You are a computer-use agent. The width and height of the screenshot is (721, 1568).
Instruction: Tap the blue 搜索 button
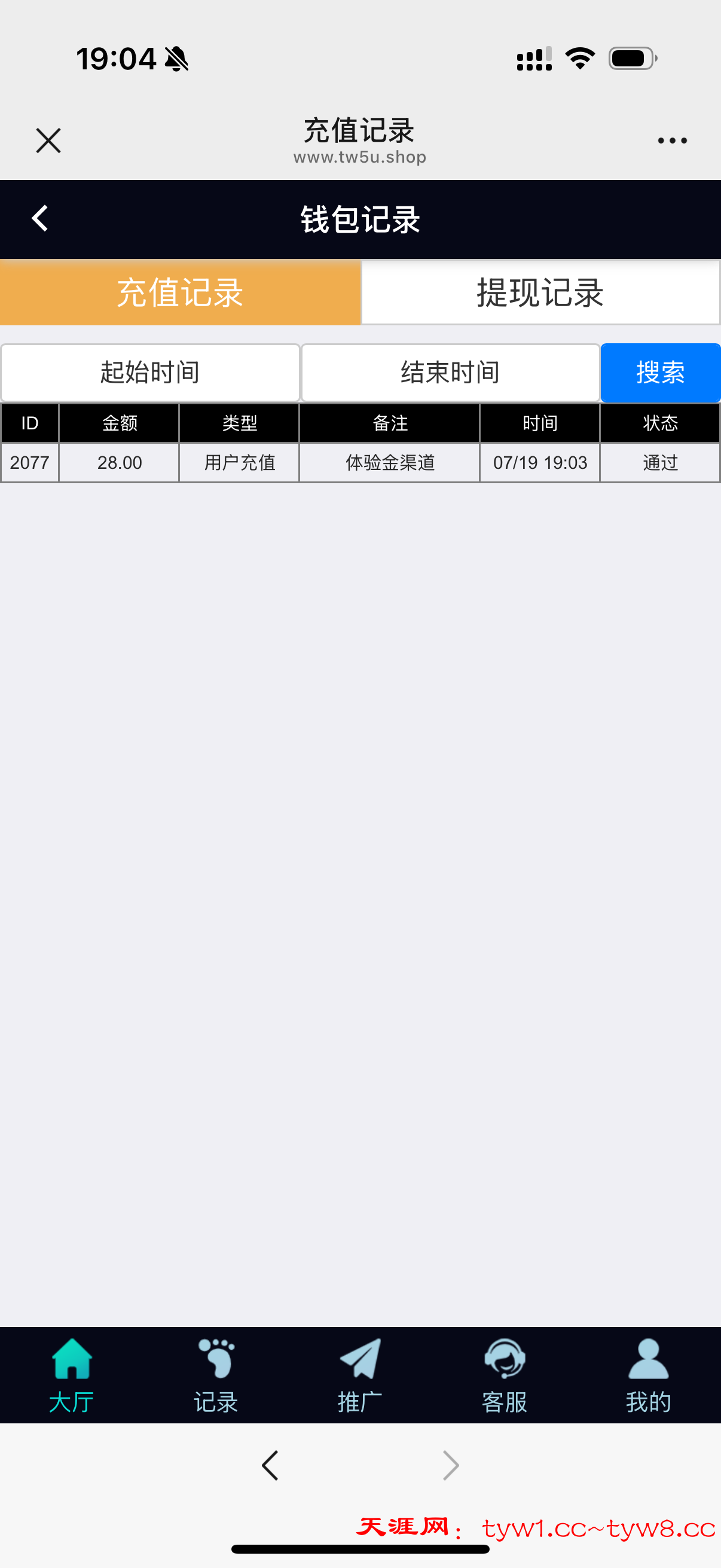pos(660,373)
